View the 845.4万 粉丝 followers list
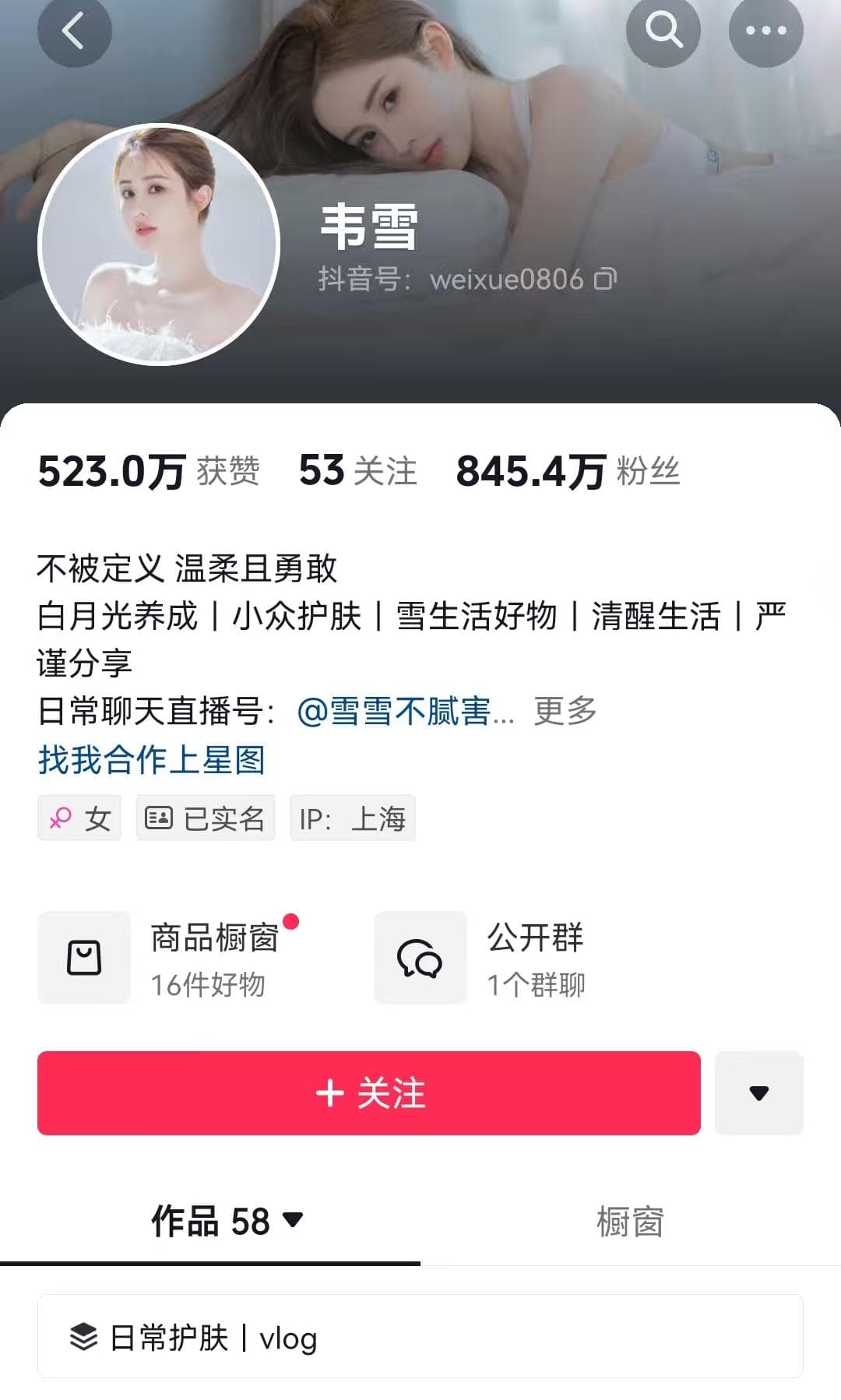 coord(568,472)
